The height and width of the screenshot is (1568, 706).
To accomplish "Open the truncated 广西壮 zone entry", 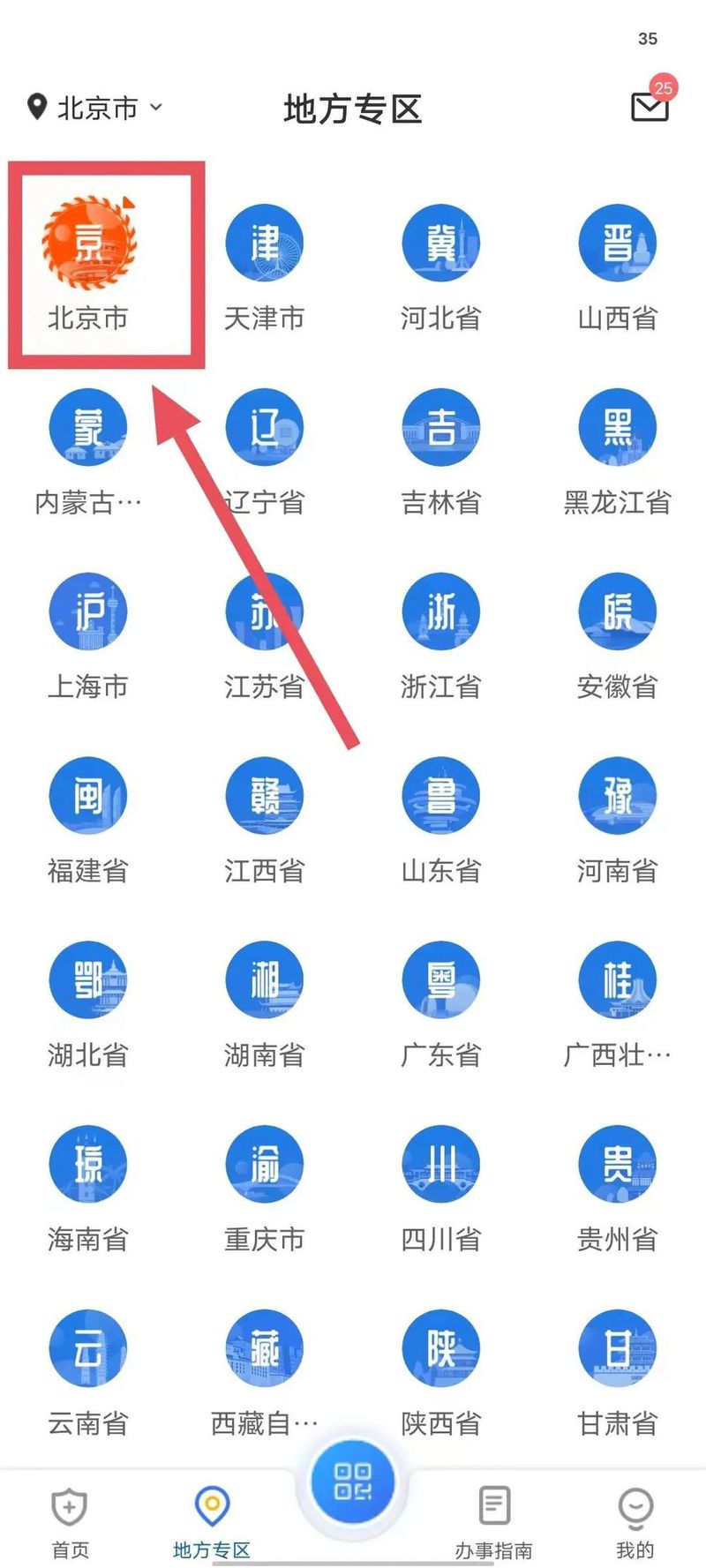I will click(x=618, y=979).
